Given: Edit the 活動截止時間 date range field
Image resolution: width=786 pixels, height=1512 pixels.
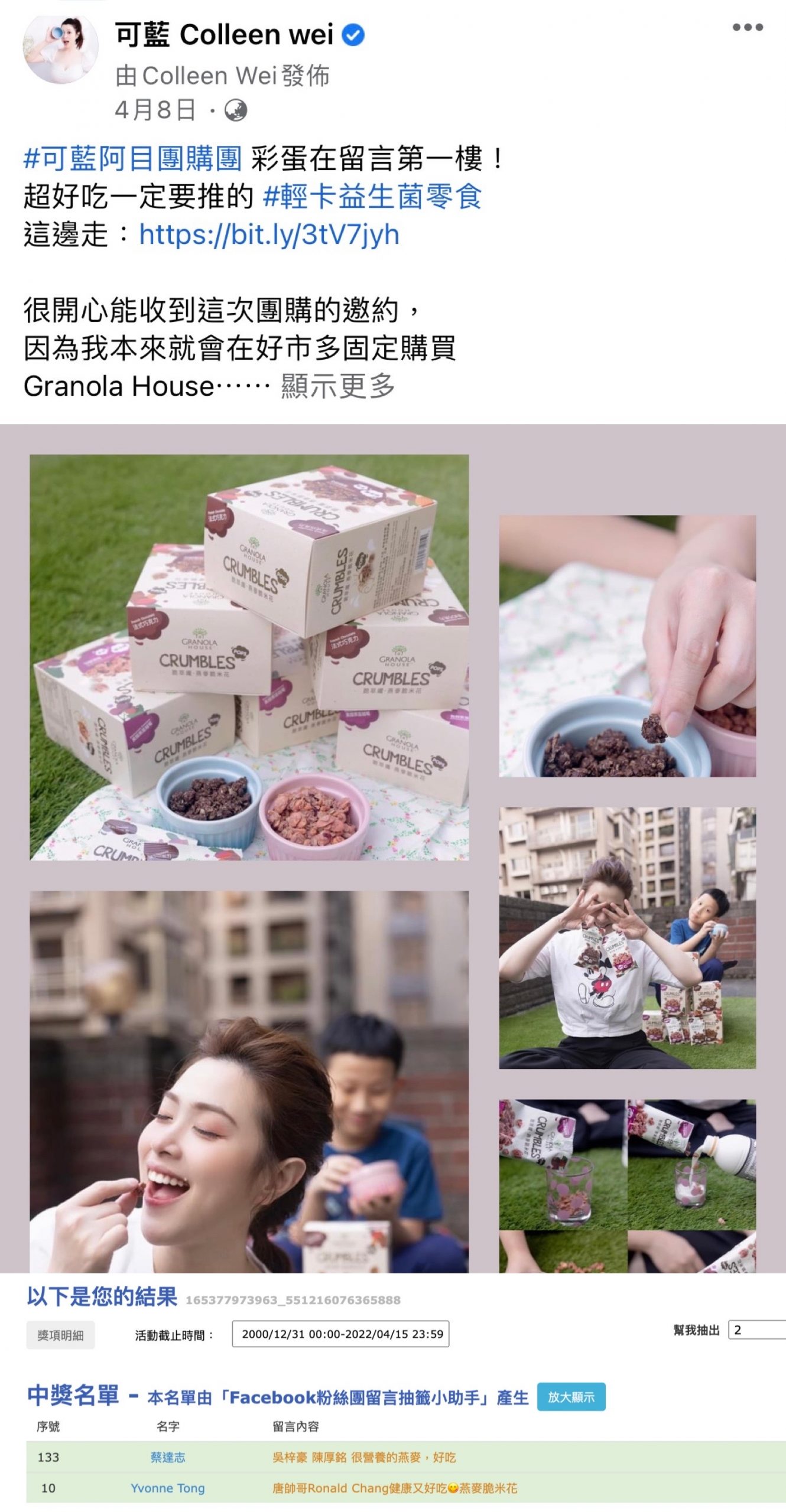Looking at the screenshot, I should coord(341,1334).
